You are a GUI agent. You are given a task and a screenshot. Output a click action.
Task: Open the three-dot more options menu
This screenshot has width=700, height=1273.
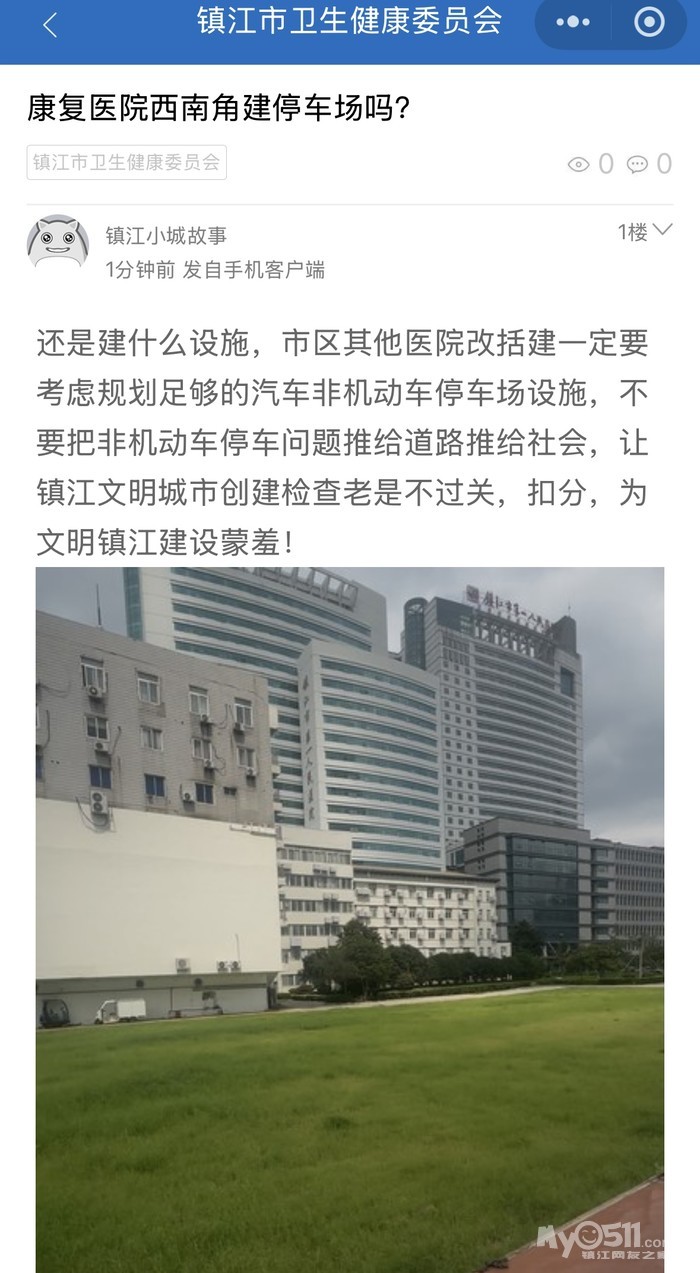pyautogui.click(x=572, y=22)
